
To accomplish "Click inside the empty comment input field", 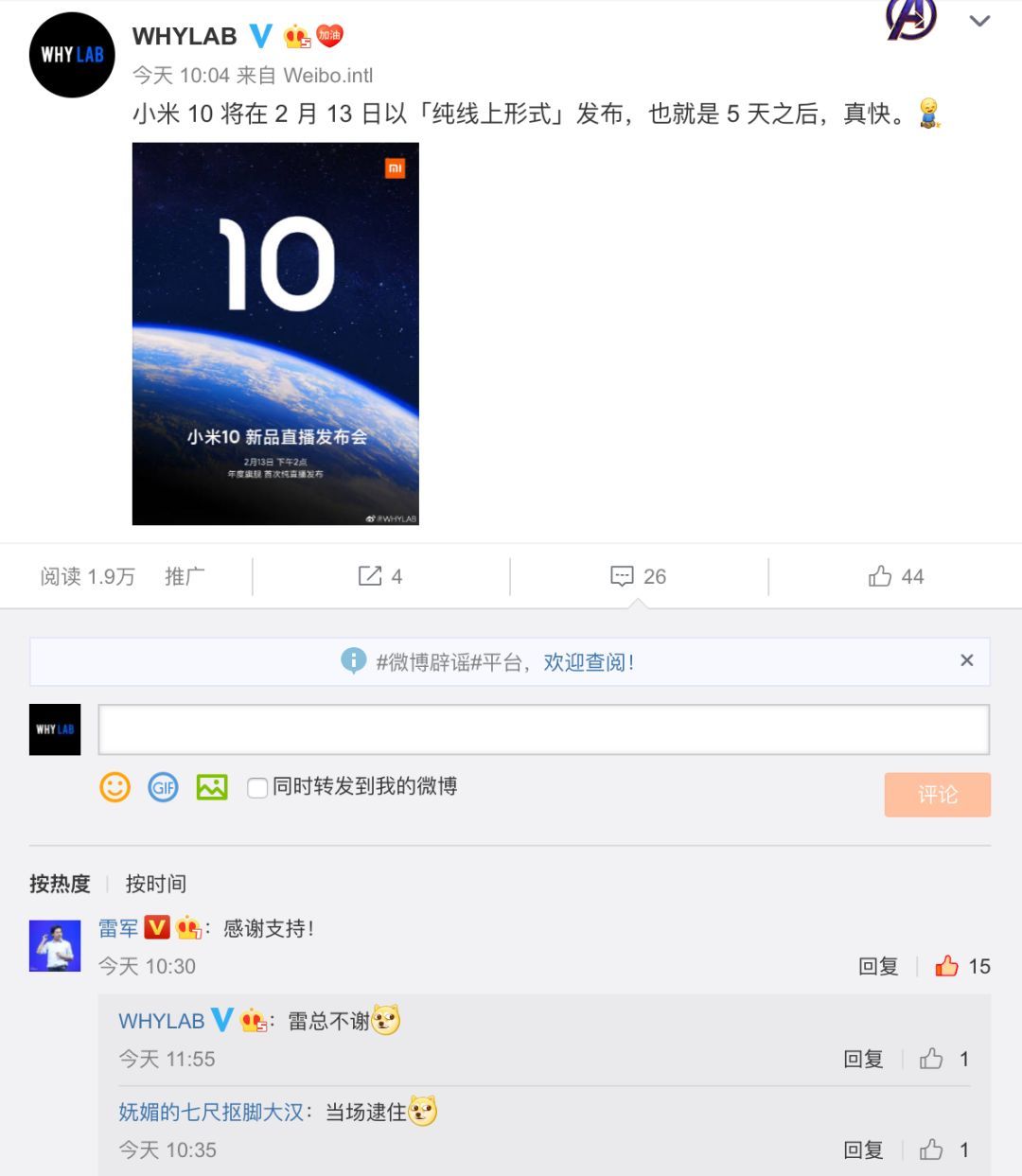I will [x=544, y=728].
